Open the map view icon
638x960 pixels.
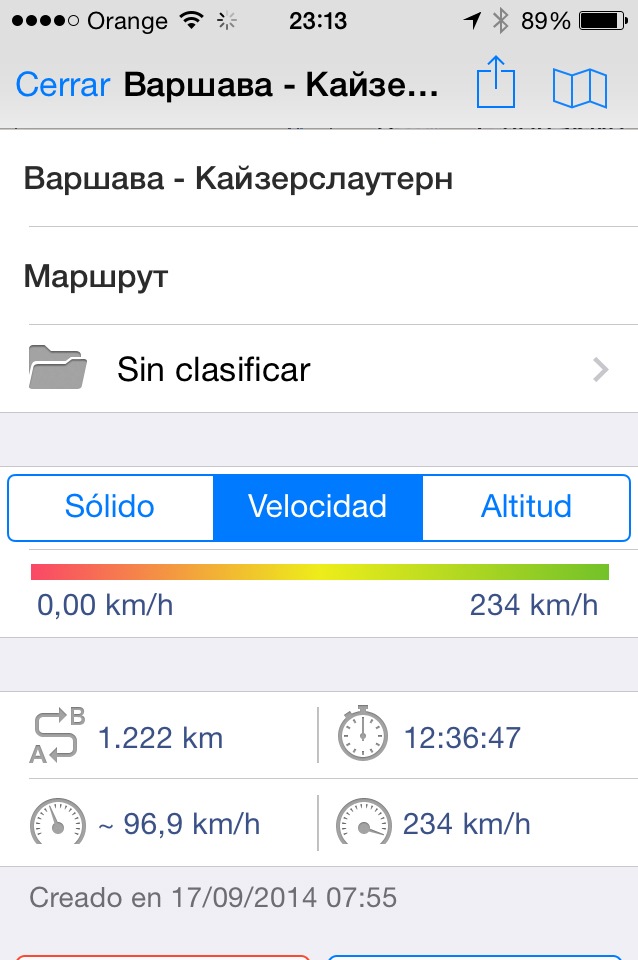[580, 87]
